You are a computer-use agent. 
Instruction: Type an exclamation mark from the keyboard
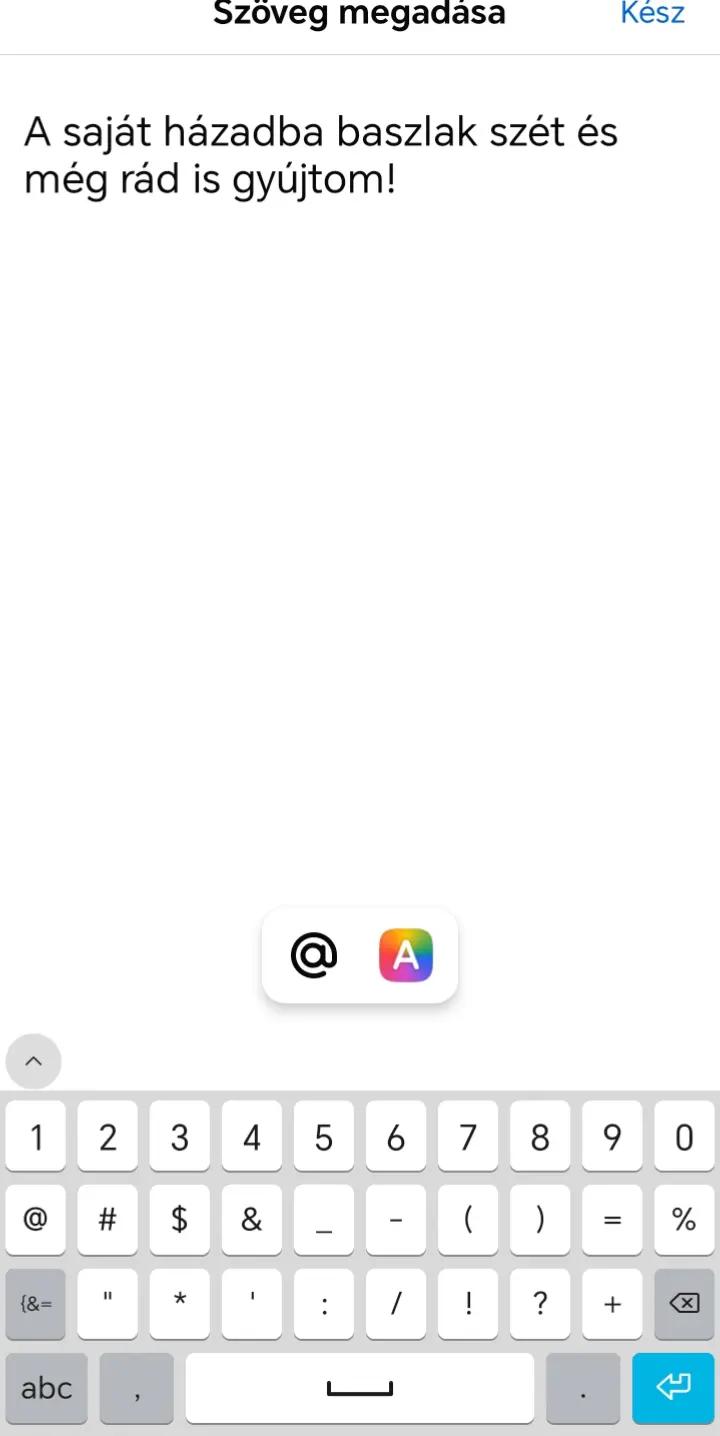tap(468, 1304)
